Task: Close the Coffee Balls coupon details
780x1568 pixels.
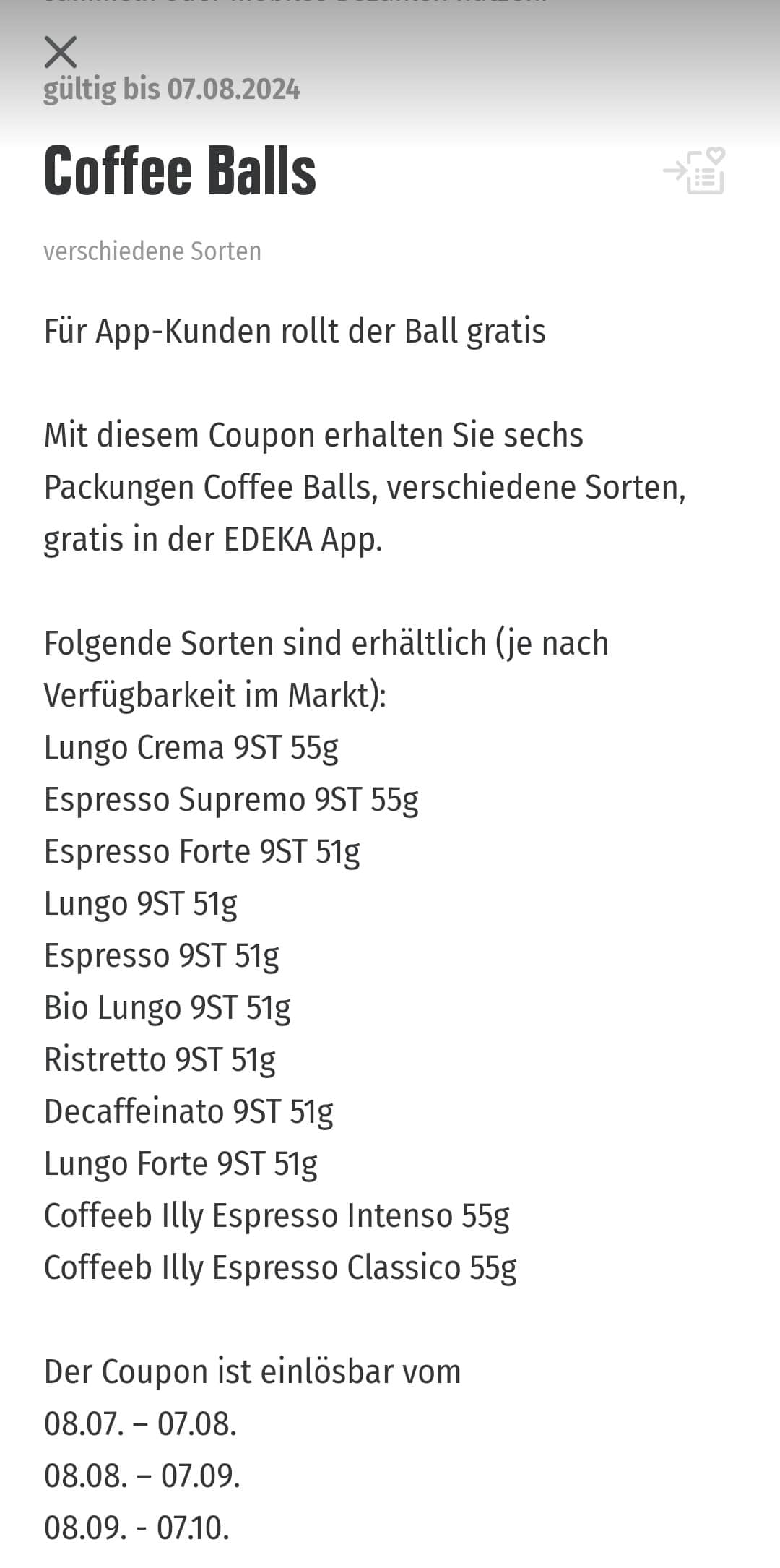Action: pyautogui.click(x=61, y=52)
